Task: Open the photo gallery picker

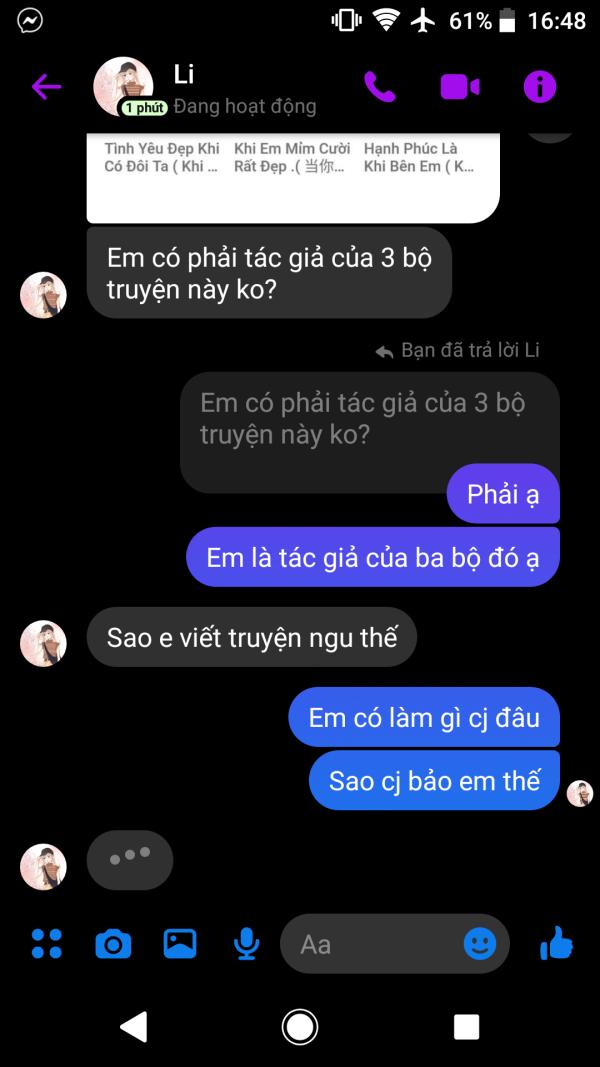Action: (180, 944)
